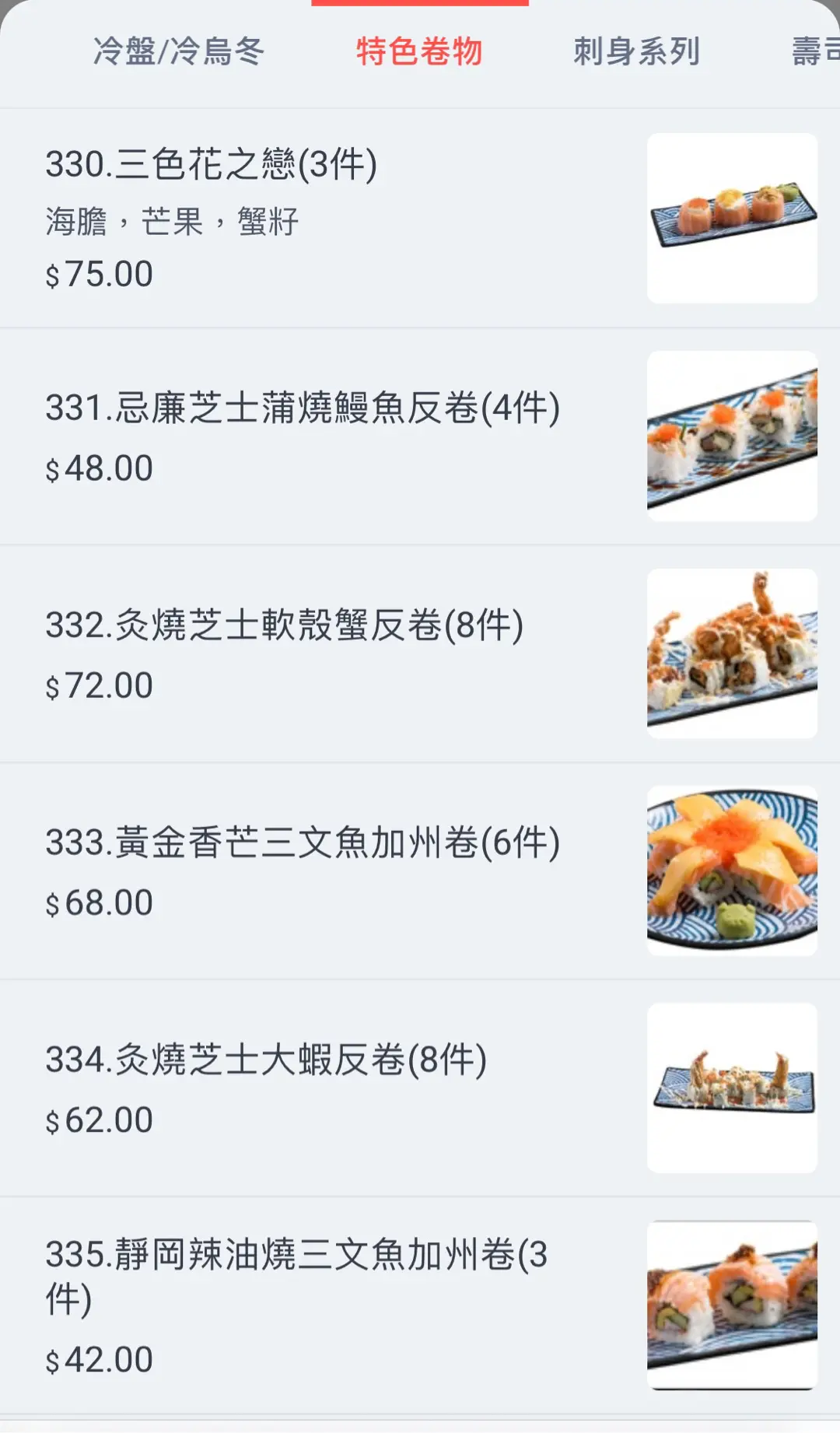Screen dimensions: 840x1433
Task: Select 332.炙燒芝士軟殼蟹反卷(8件)
Action: click(284, 625)
